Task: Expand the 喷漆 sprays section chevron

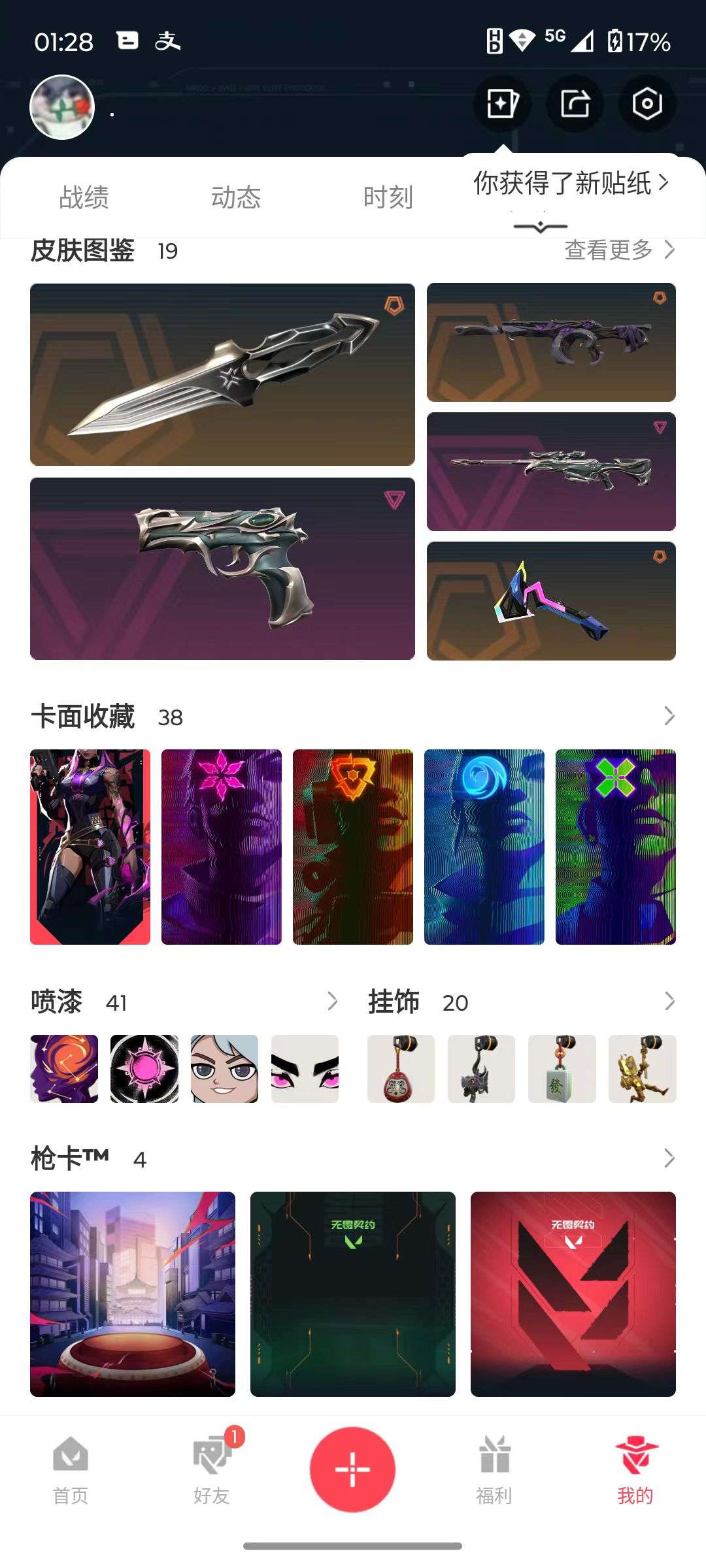Action: pyautogui.click(x=334, y=1001)
